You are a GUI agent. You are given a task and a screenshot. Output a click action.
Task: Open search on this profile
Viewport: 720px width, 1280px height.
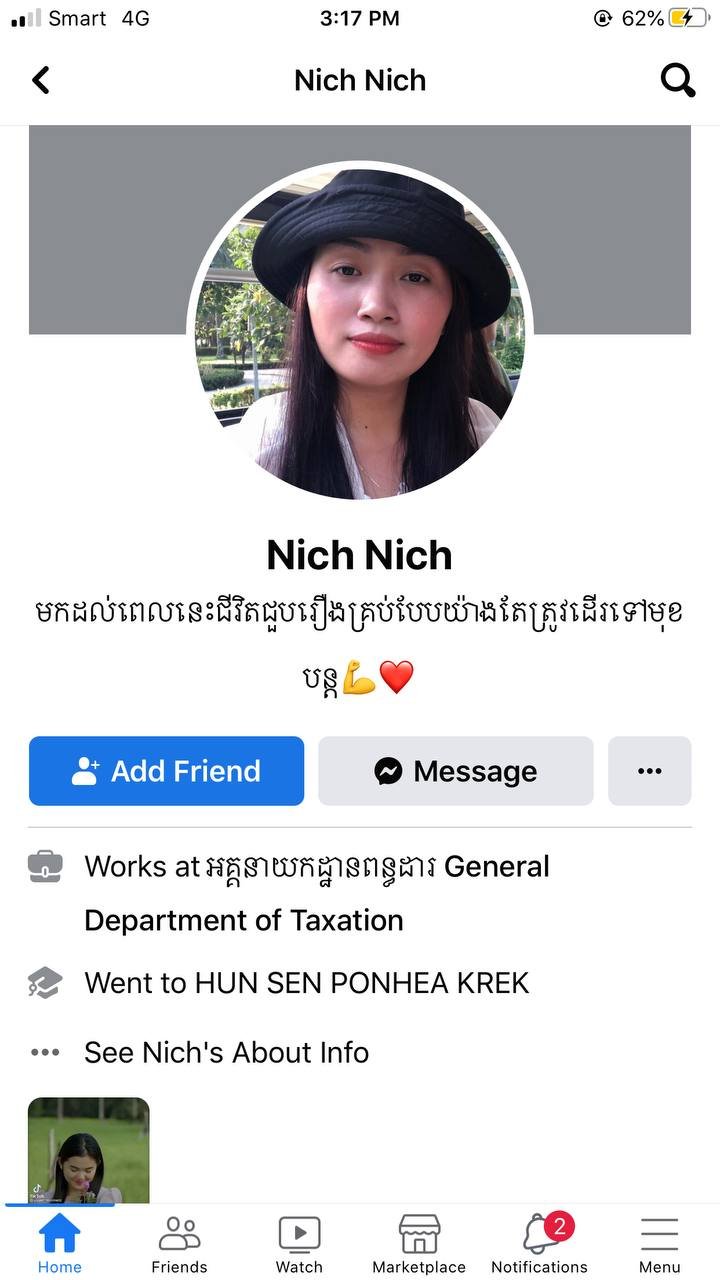coord(677,80)
